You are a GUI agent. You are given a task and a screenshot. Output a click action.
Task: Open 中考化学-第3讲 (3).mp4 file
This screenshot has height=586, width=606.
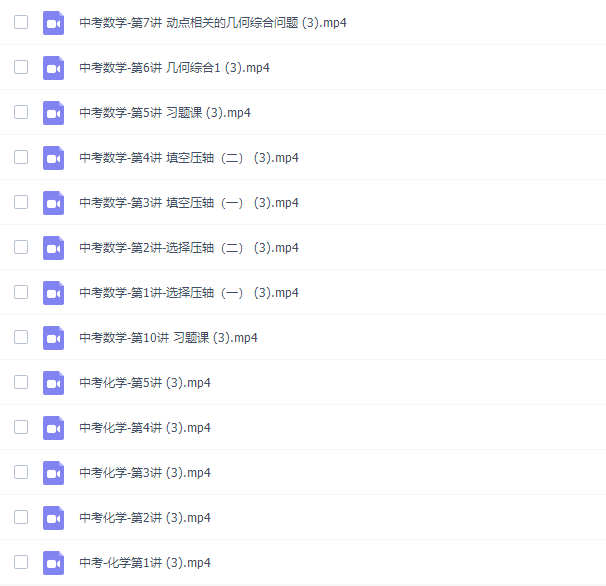tap(144, 473)
